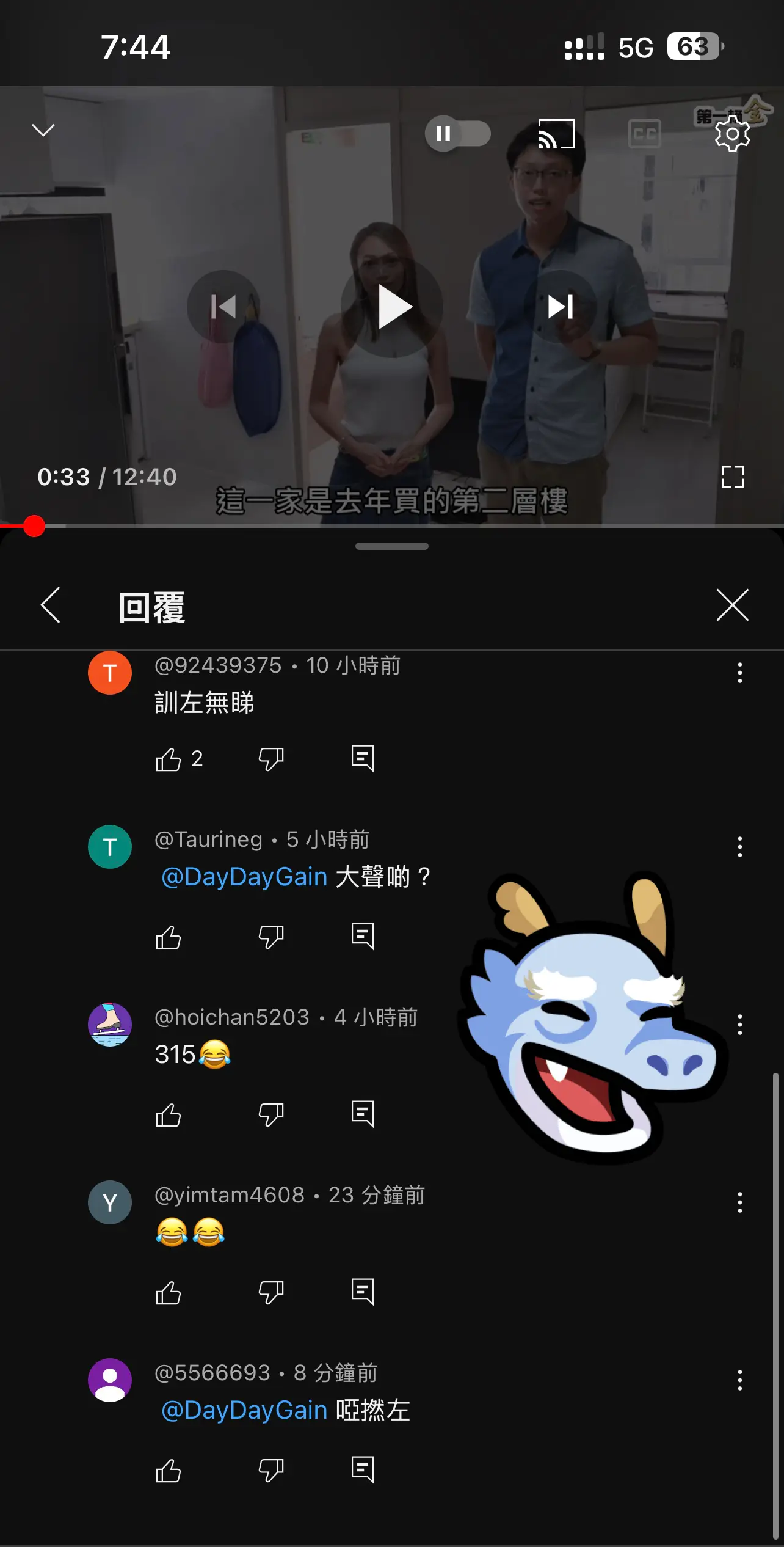Dislike @Taurineg's comment
This screenshot has width=784, height=1547.
pos(271,937)
